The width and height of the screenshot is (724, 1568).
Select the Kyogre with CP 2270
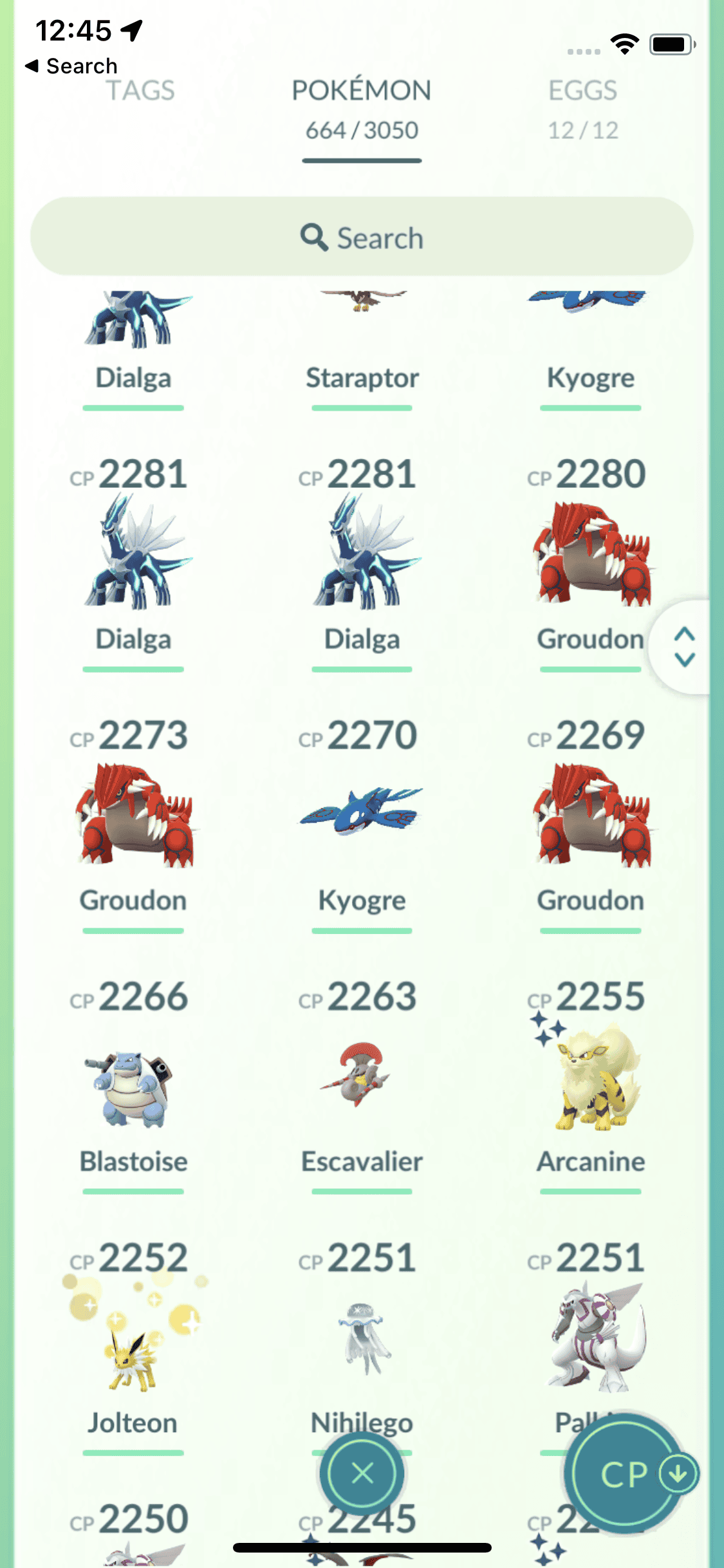pos(362,817)
